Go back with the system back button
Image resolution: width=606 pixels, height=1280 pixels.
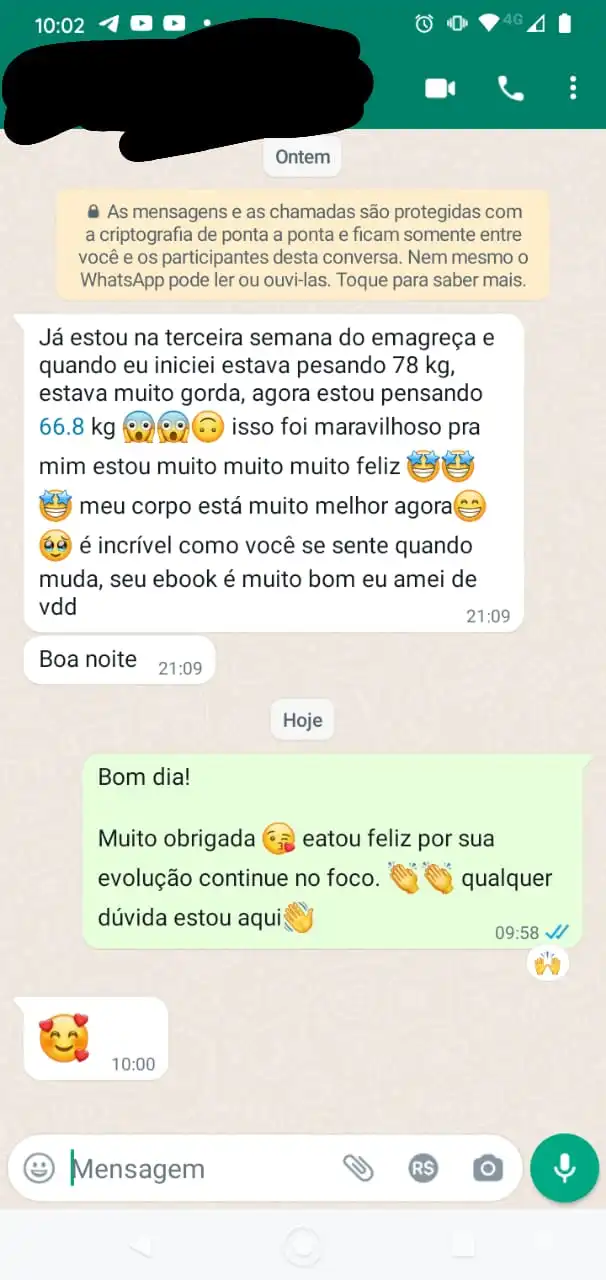point(142,1246)
